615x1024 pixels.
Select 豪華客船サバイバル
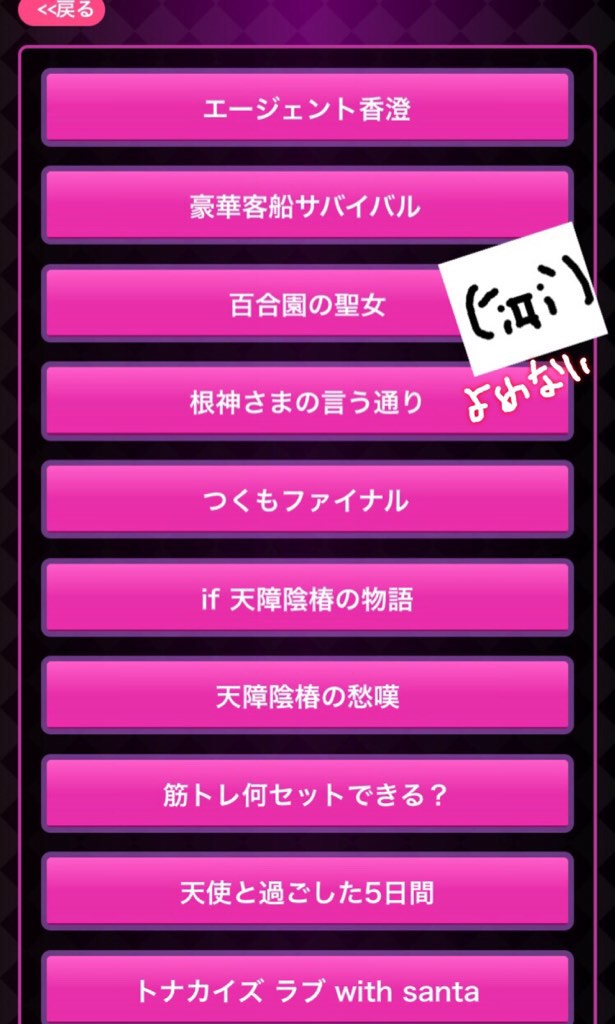[x=307, y=206]
